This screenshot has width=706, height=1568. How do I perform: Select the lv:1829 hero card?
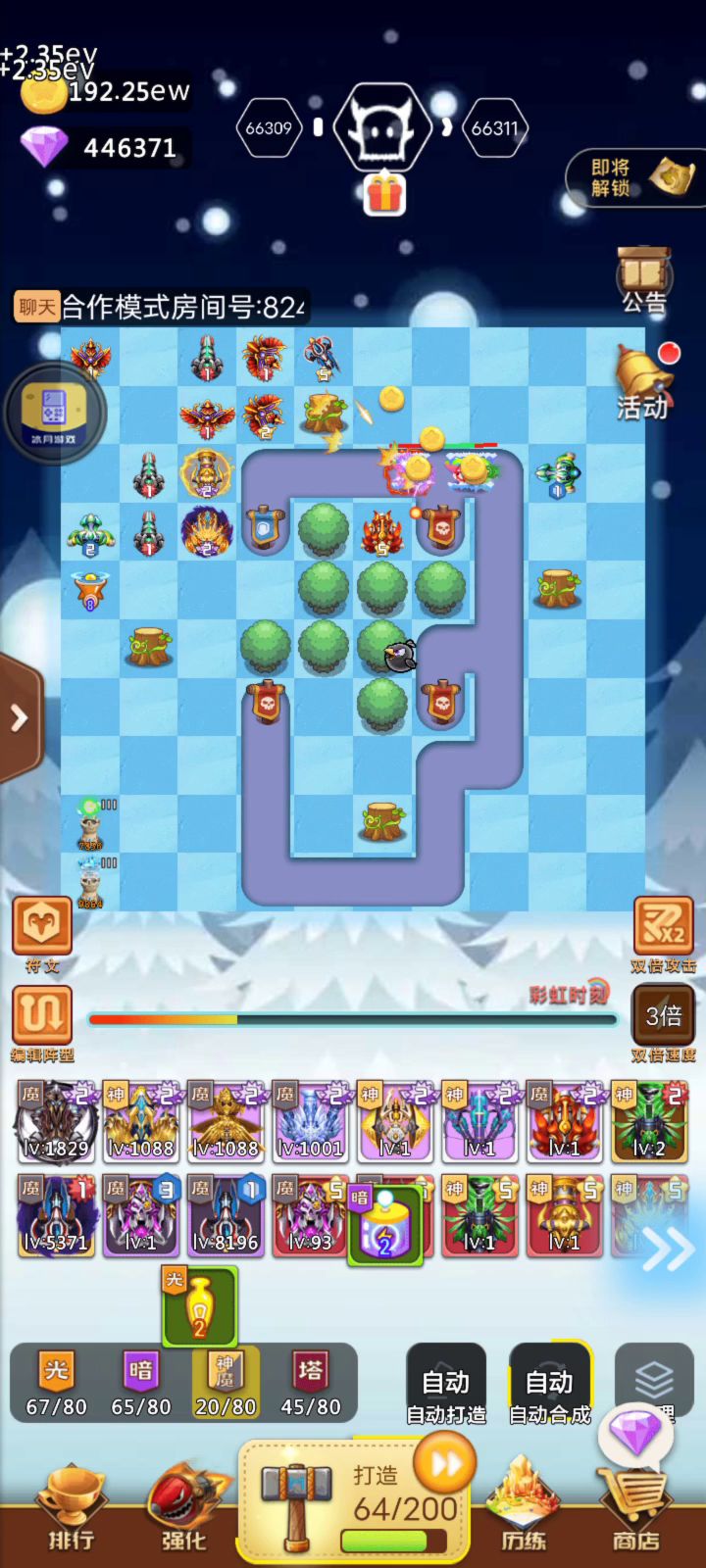pyautogui.click(x=56, y=1122)
